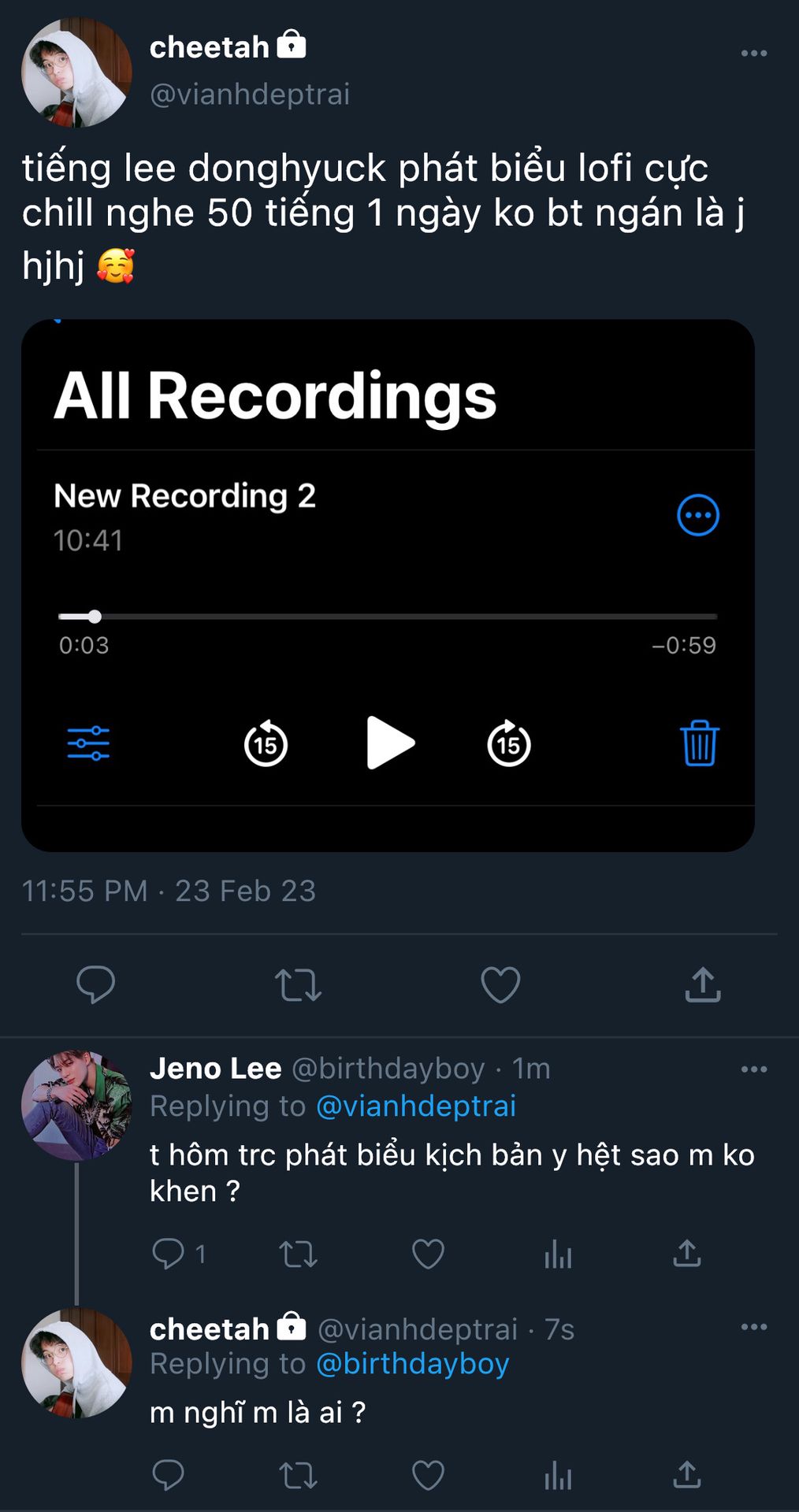Like cheetah's main tweet
Image resolution: width=799 pixels, height=1512 pixels.
click(500, 984)
